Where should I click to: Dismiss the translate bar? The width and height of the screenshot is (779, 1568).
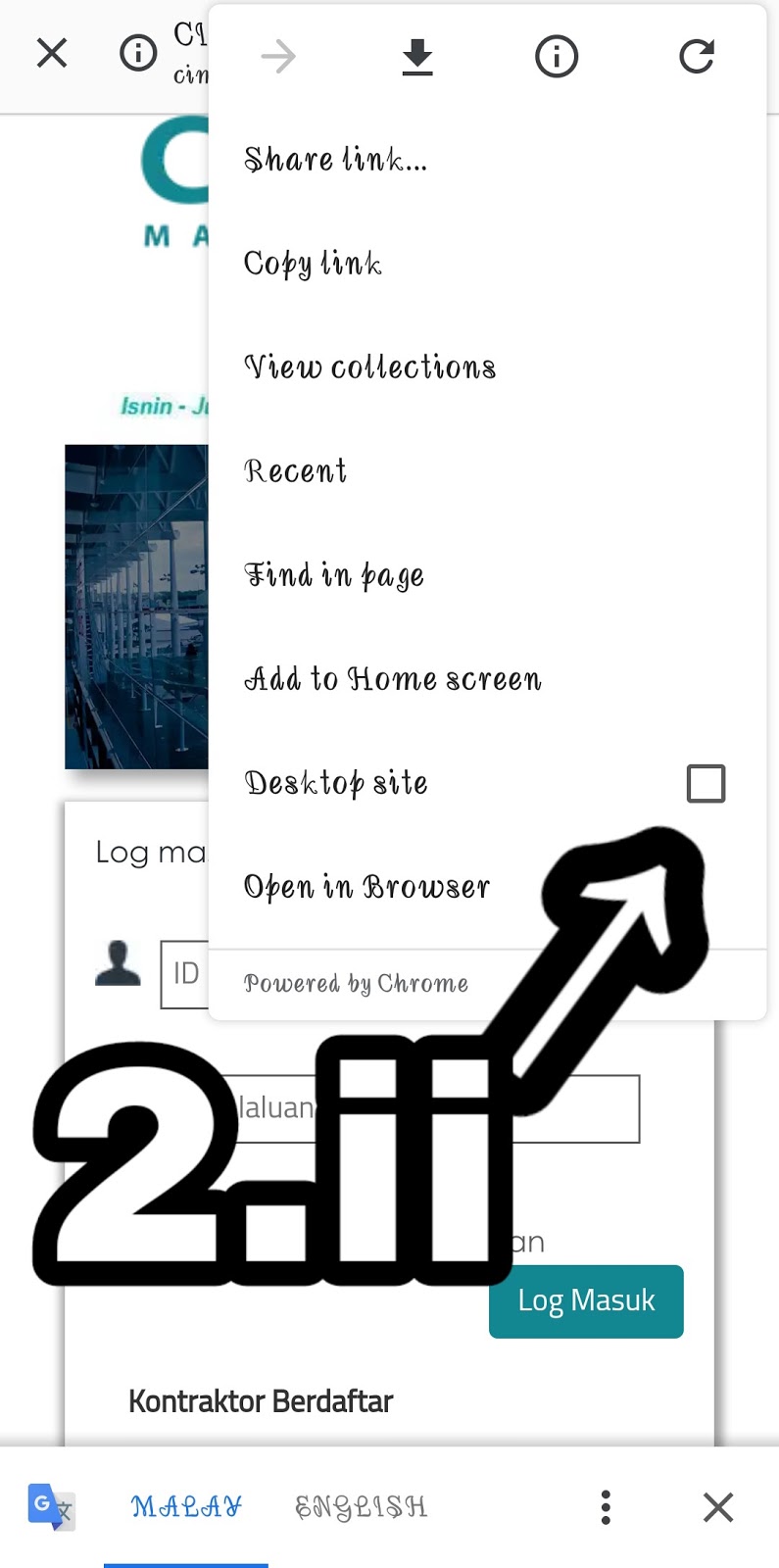pos(718,1507)
